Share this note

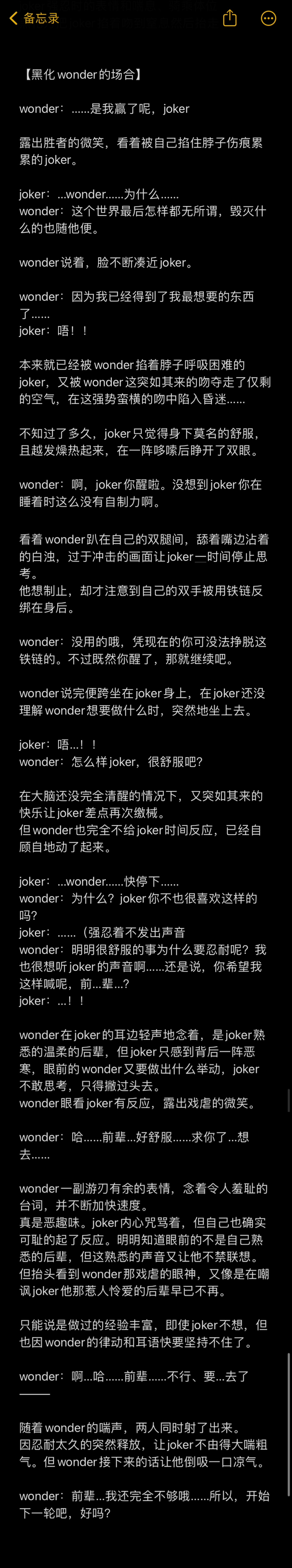(x=229, y=18)
